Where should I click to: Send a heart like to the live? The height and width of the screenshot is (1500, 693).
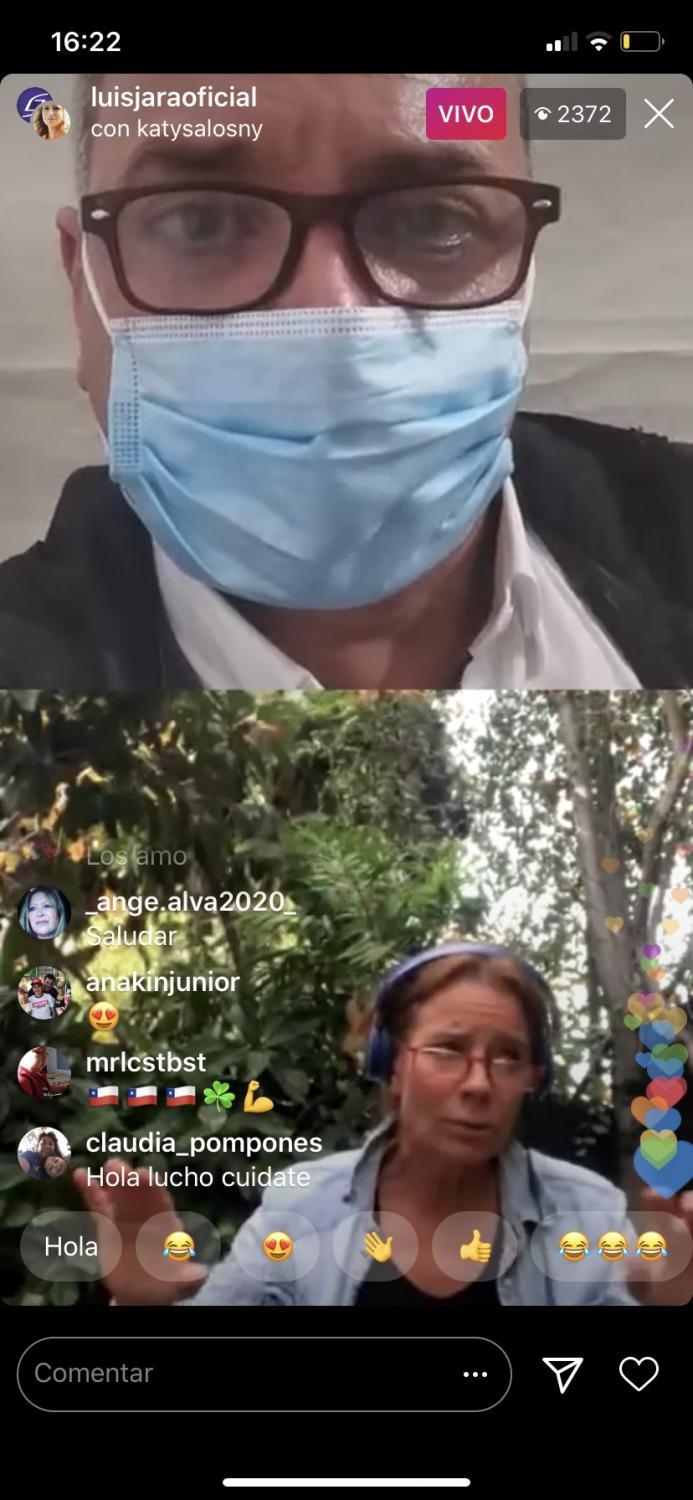click(639, 1374)
